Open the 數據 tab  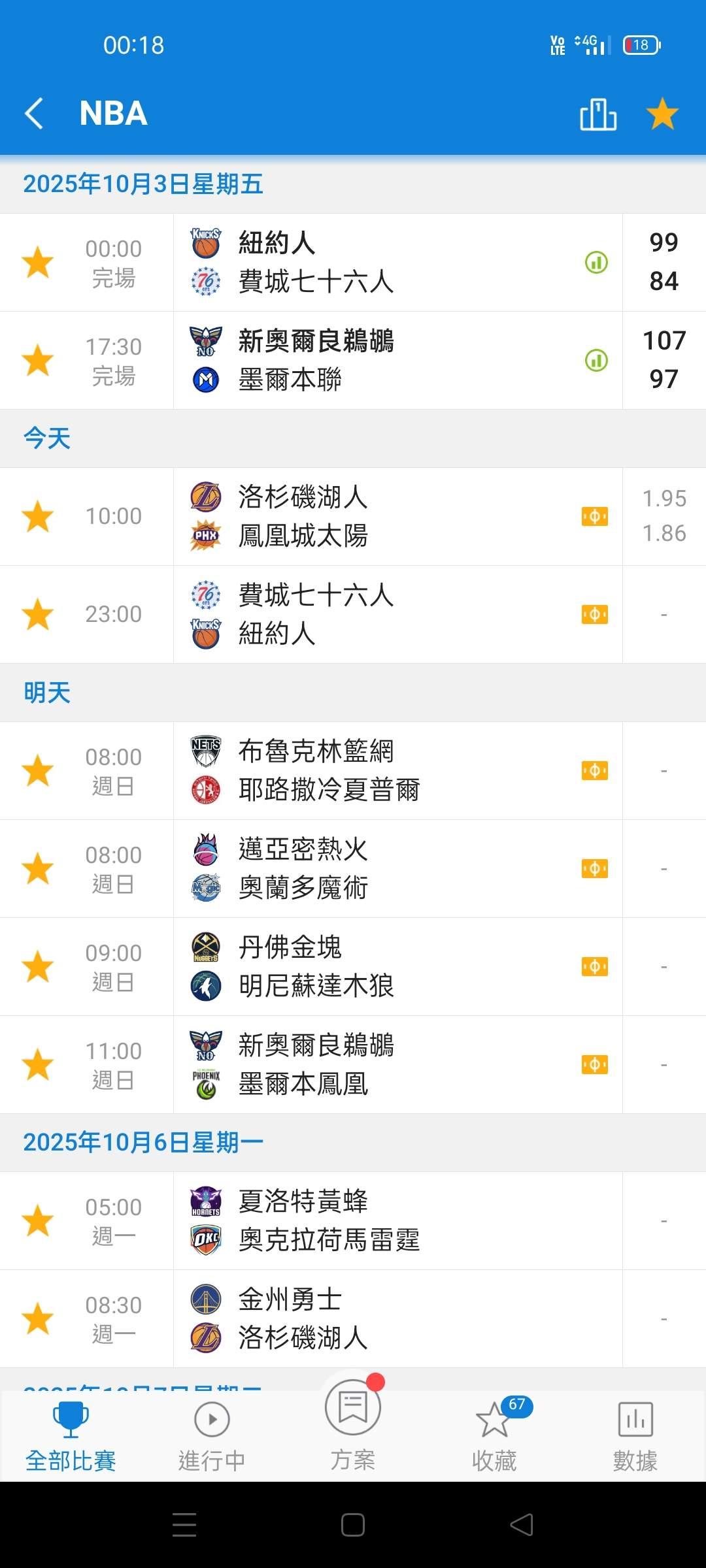[x=635, y=1437]
